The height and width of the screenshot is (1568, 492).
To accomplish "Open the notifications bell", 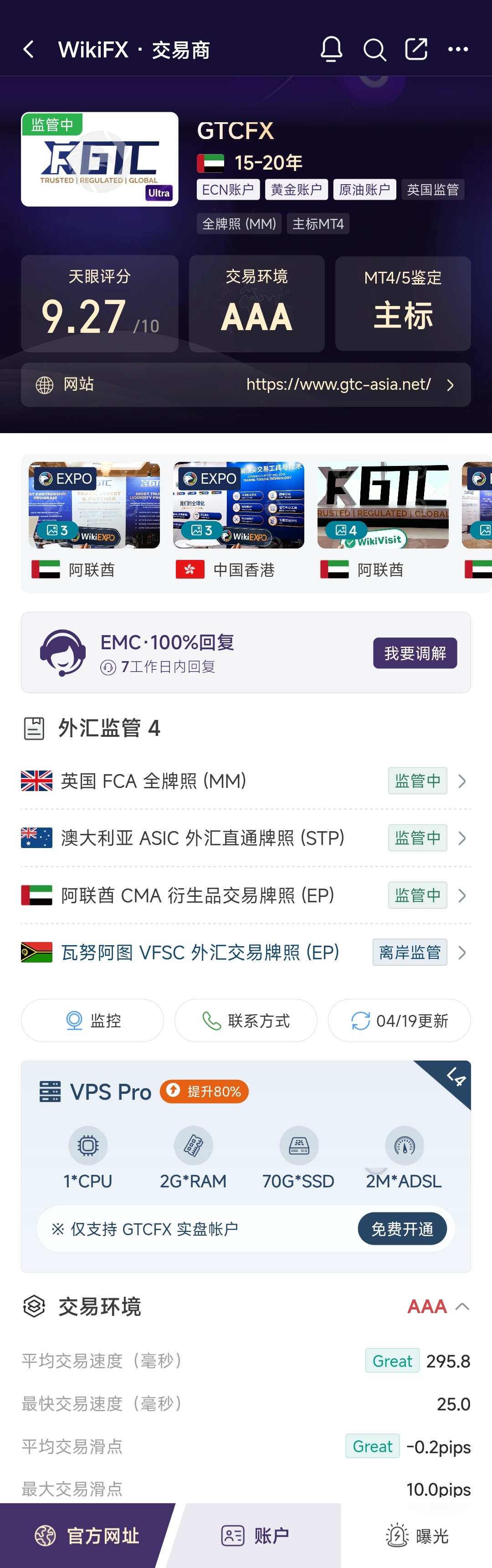I will pos(331,49).
